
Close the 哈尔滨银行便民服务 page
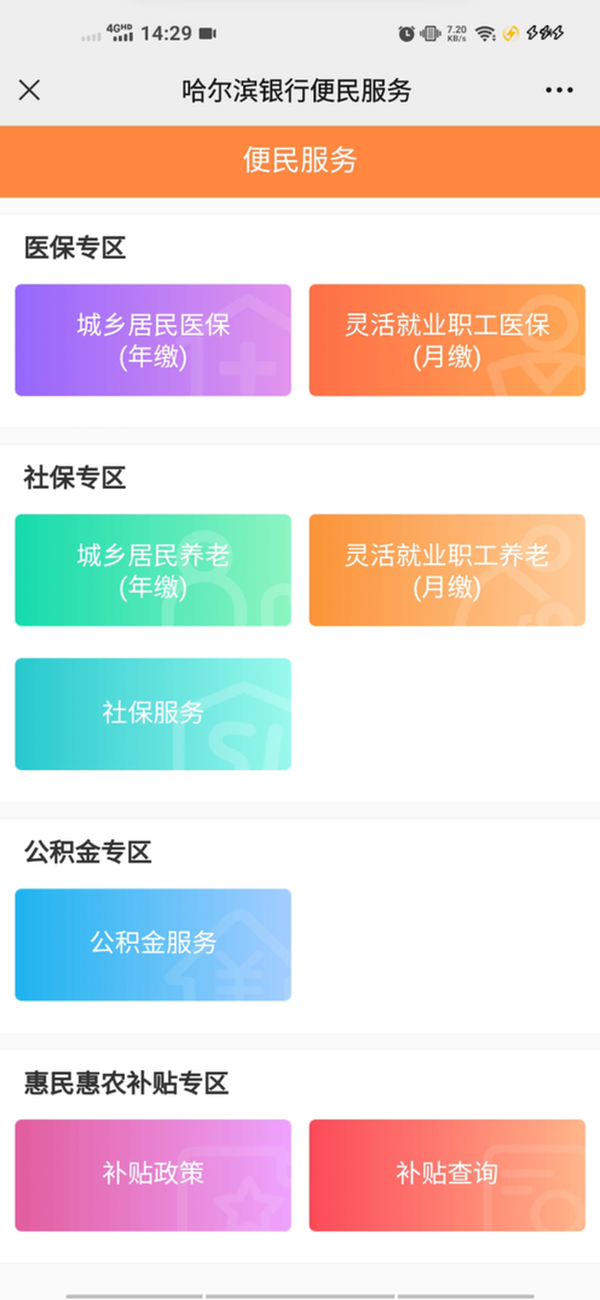30,90
